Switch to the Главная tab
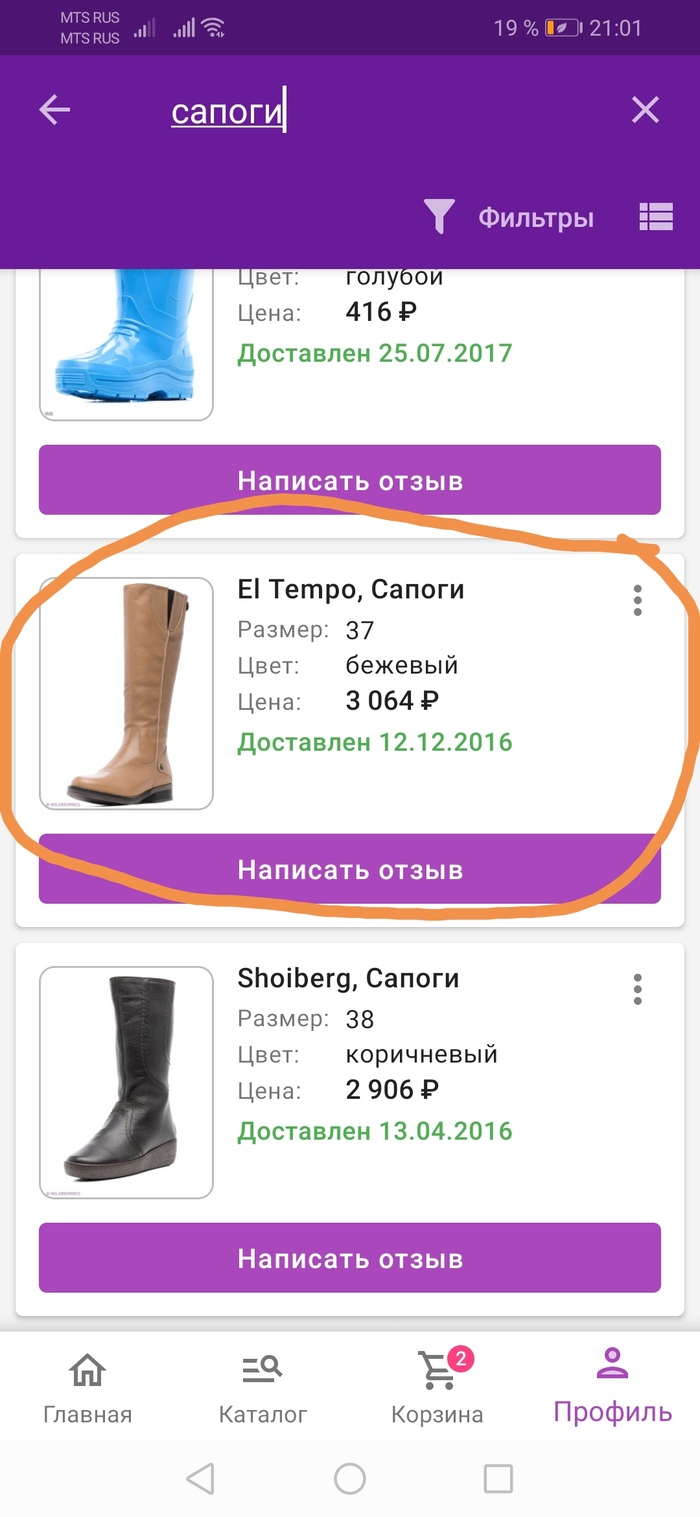Viewport: 700px width, 1517px height. coord(88,1387)
